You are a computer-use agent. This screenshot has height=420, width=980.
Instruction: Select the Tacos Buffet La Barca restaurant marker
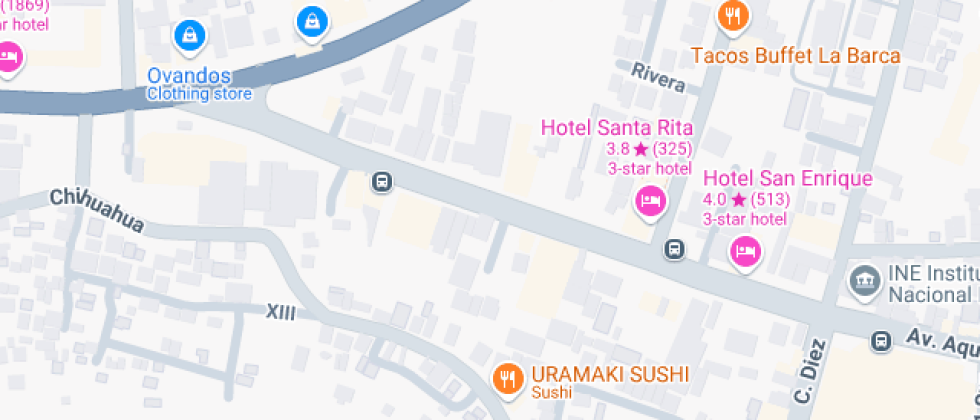coord(733,16)
